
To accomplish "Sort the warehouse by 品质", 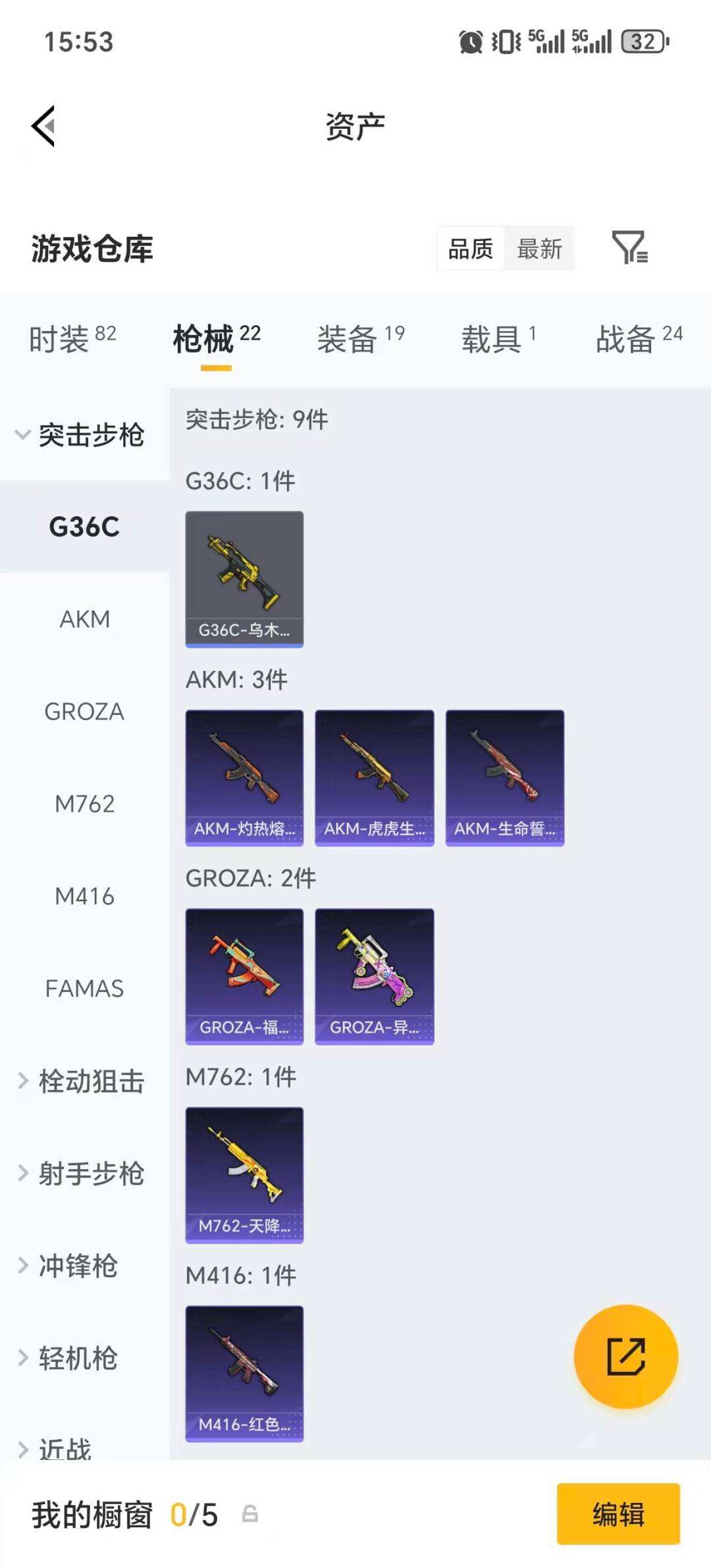I will pyautogui.click(x=471, y=249).
